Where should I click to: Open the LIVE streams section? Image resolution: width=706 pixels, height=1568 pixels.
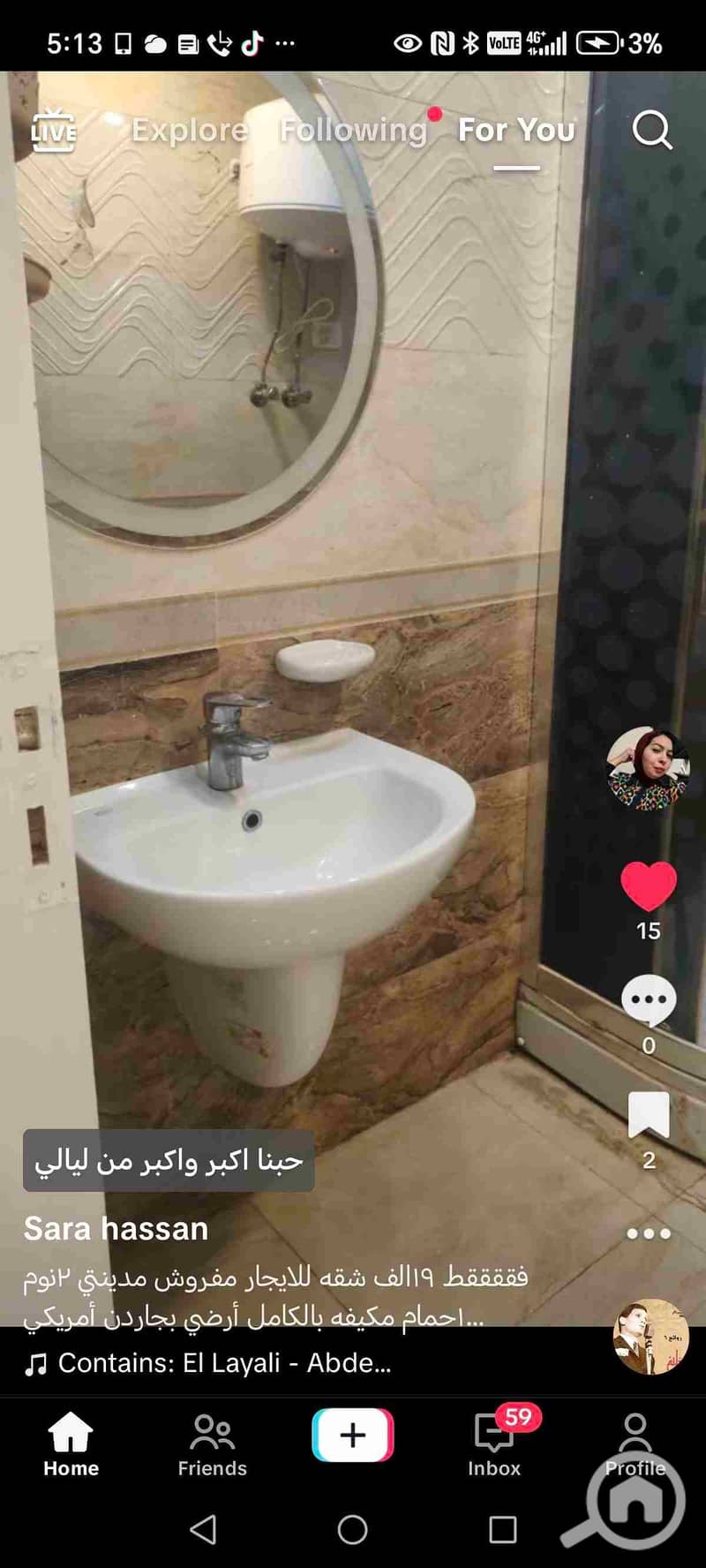(55, 131)
